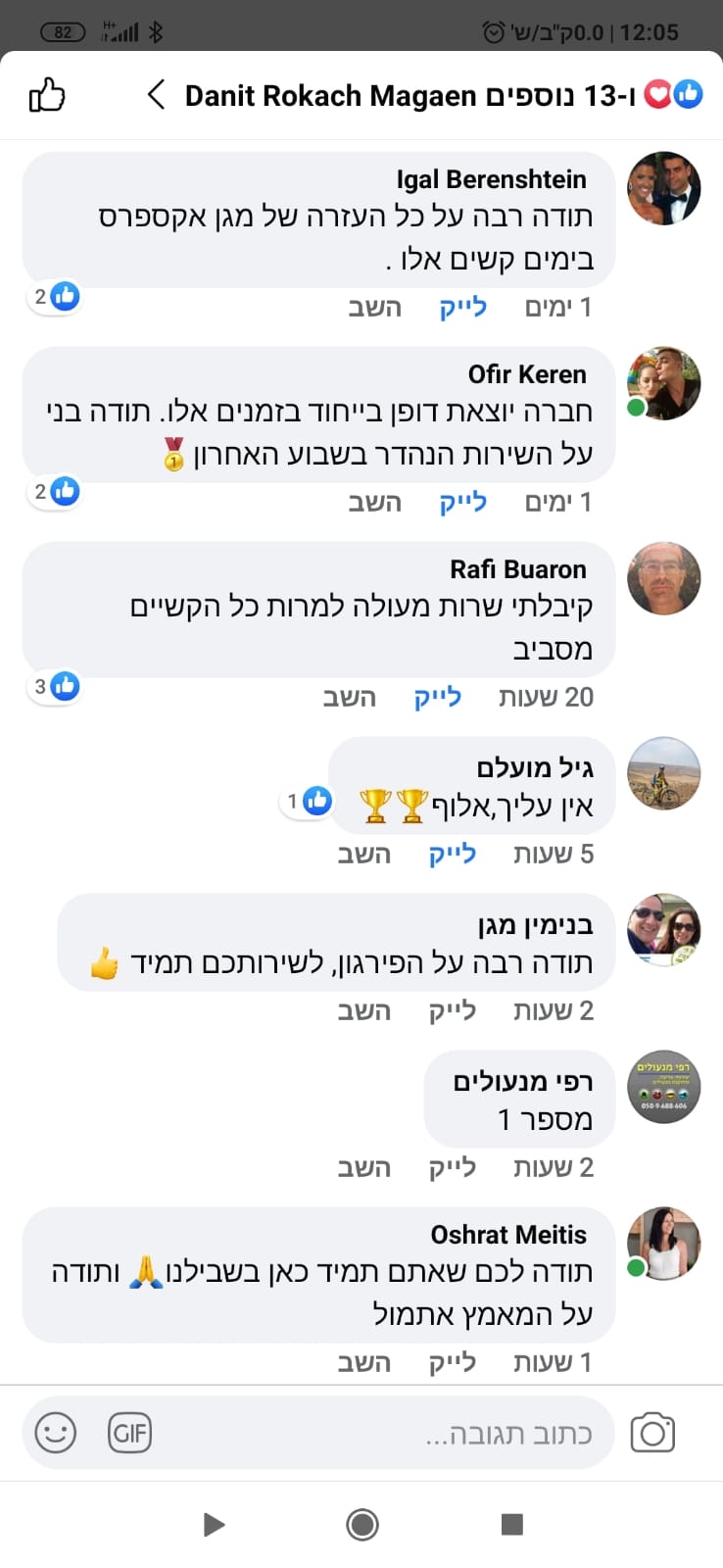Go back using the header arrow
Image resolution: width=723 pixels, height=1568 pixels.
coord(156,95)
